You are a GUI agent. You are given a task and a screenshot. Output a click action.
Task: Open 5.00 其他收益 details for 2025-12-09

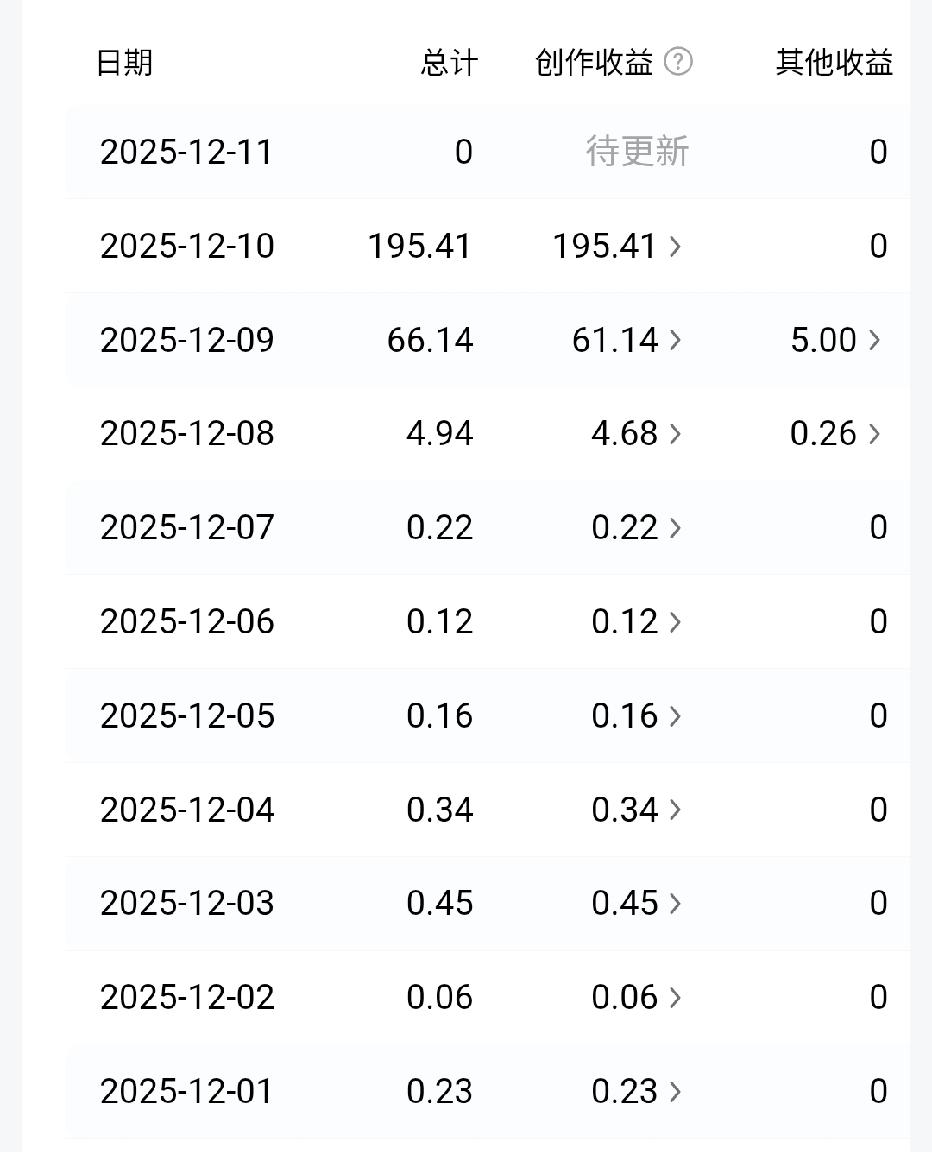click(x=835, y=340)
